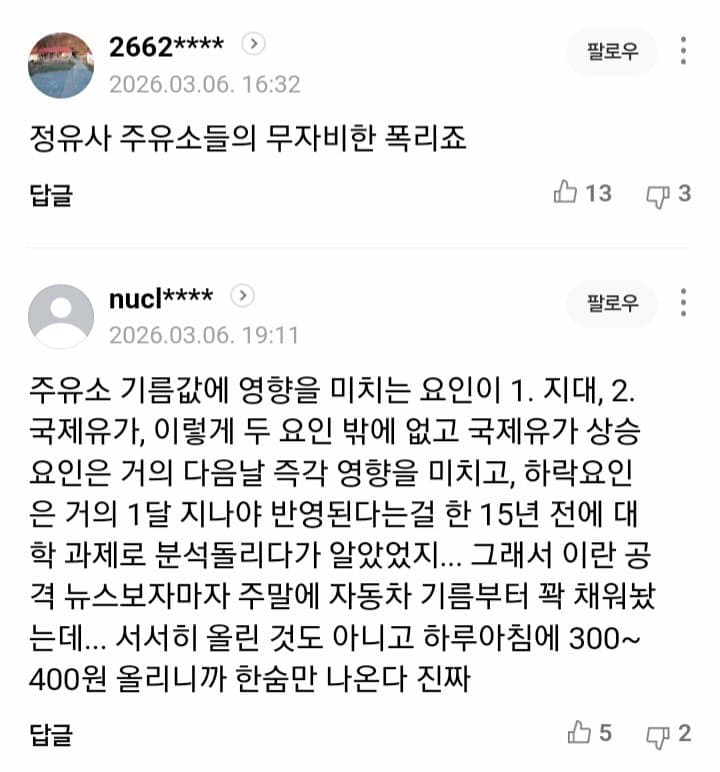Like 2662****'s comment
This screenshot has height=772, width=720.
(582, 193)
